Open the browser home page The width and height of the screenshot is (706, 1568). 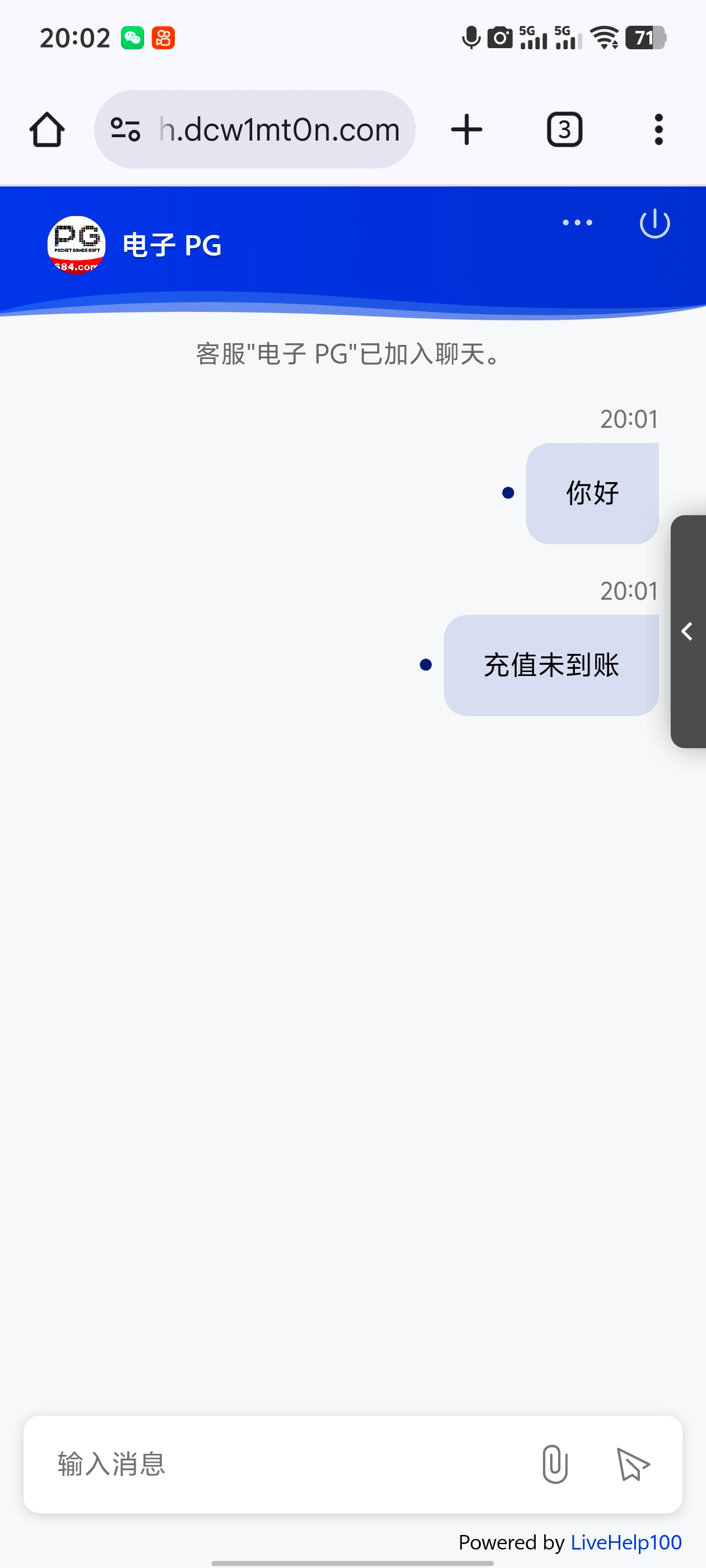click(x=47, y=130)
